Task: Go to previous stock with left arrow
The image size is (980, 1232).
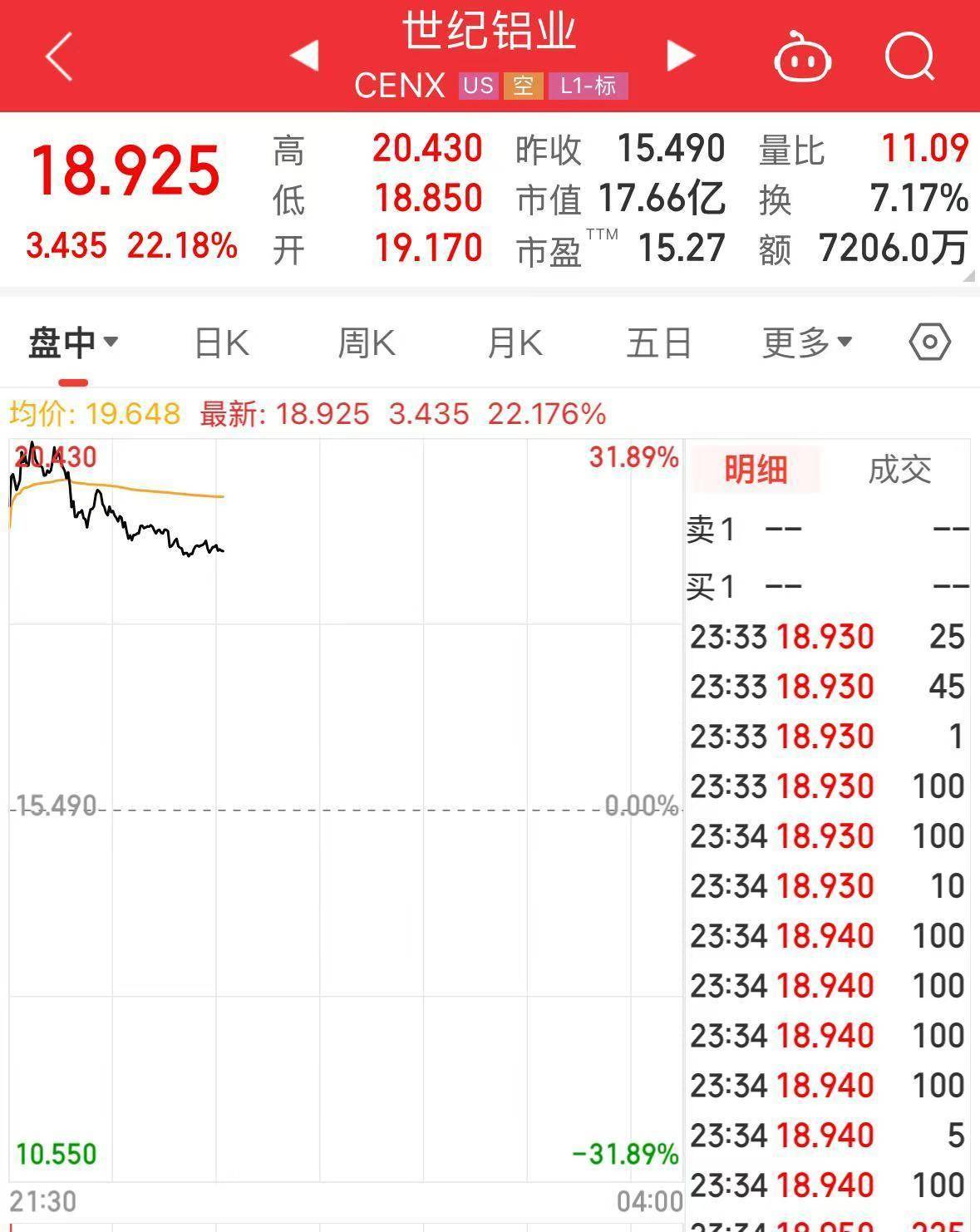Action: [306, 55]
